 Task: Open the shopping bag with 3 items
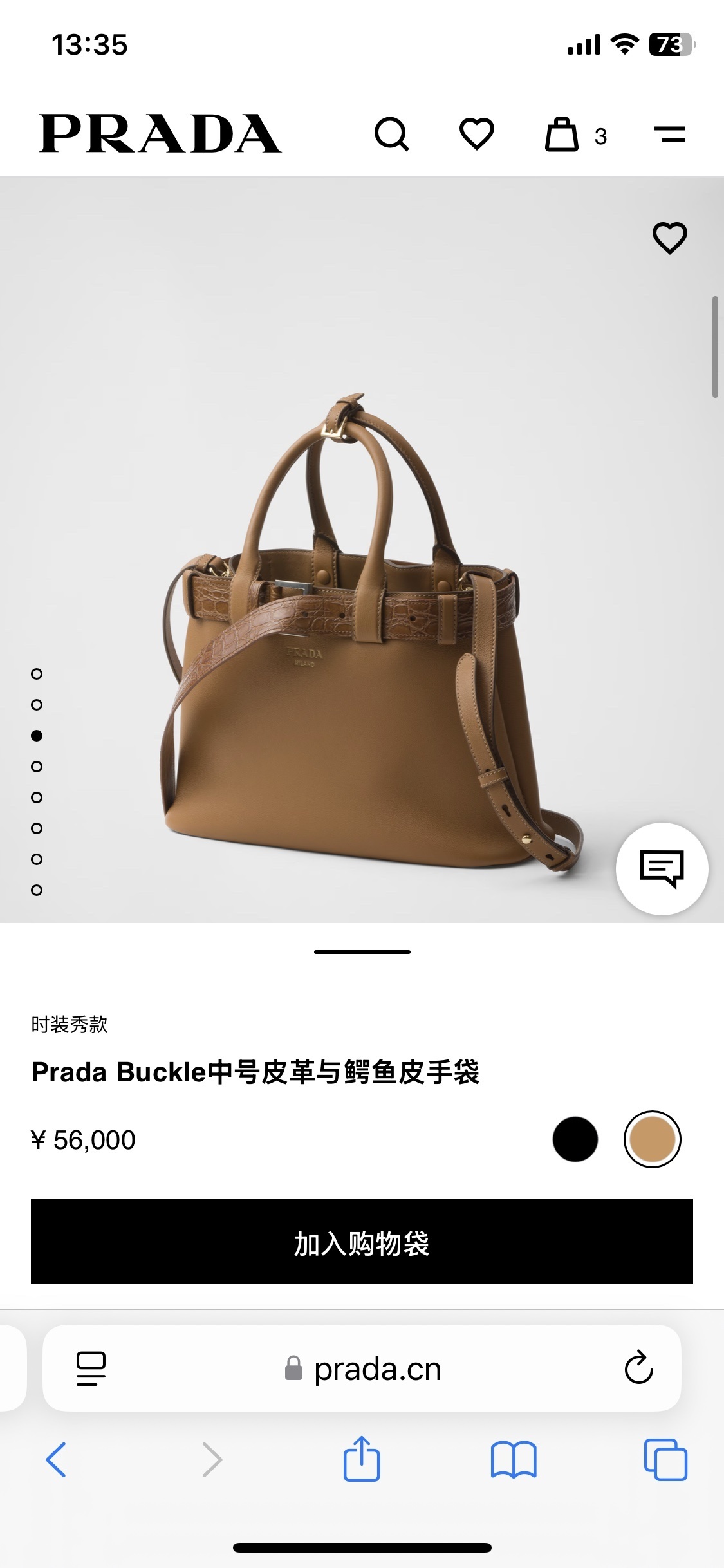562,135
